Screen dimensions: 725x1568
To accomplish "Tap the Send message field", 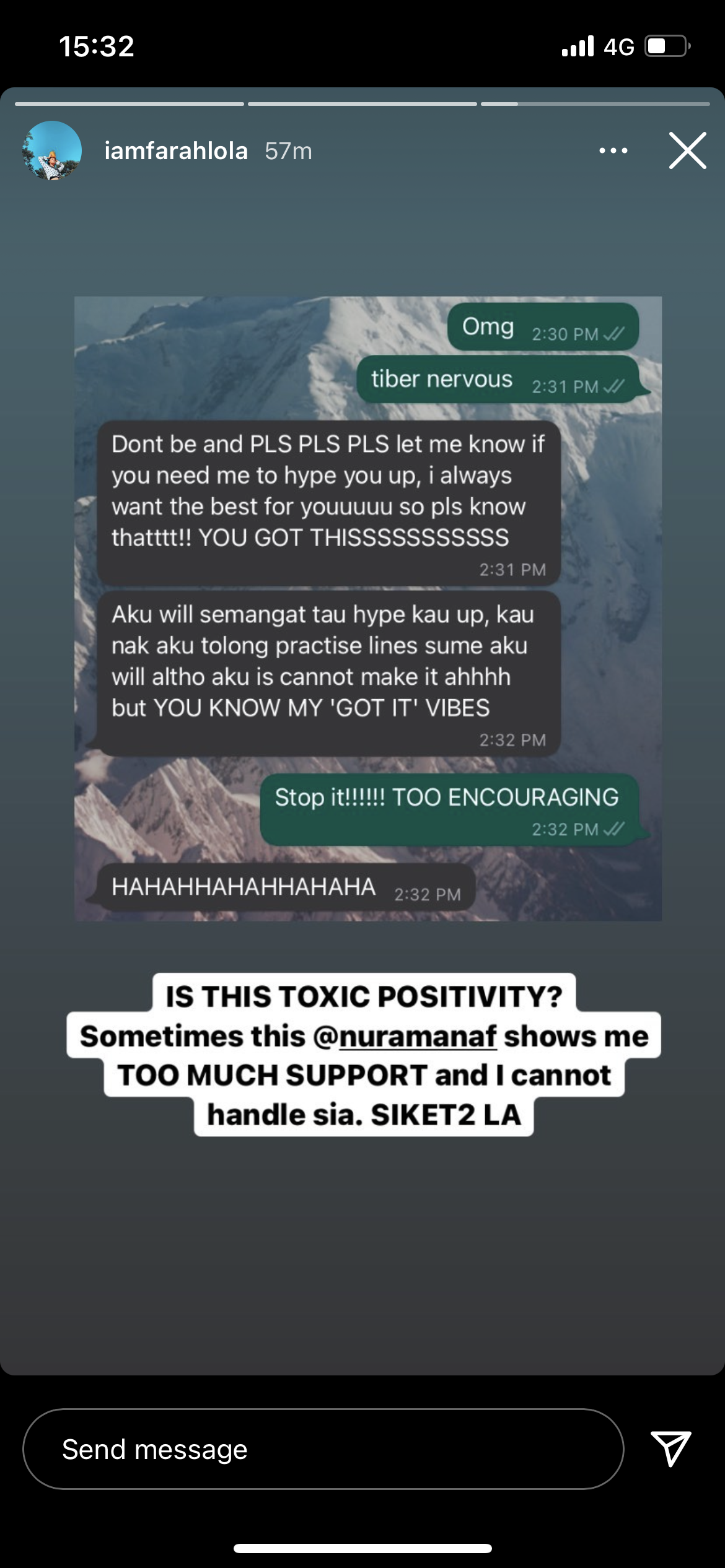I will (323, 1449).
